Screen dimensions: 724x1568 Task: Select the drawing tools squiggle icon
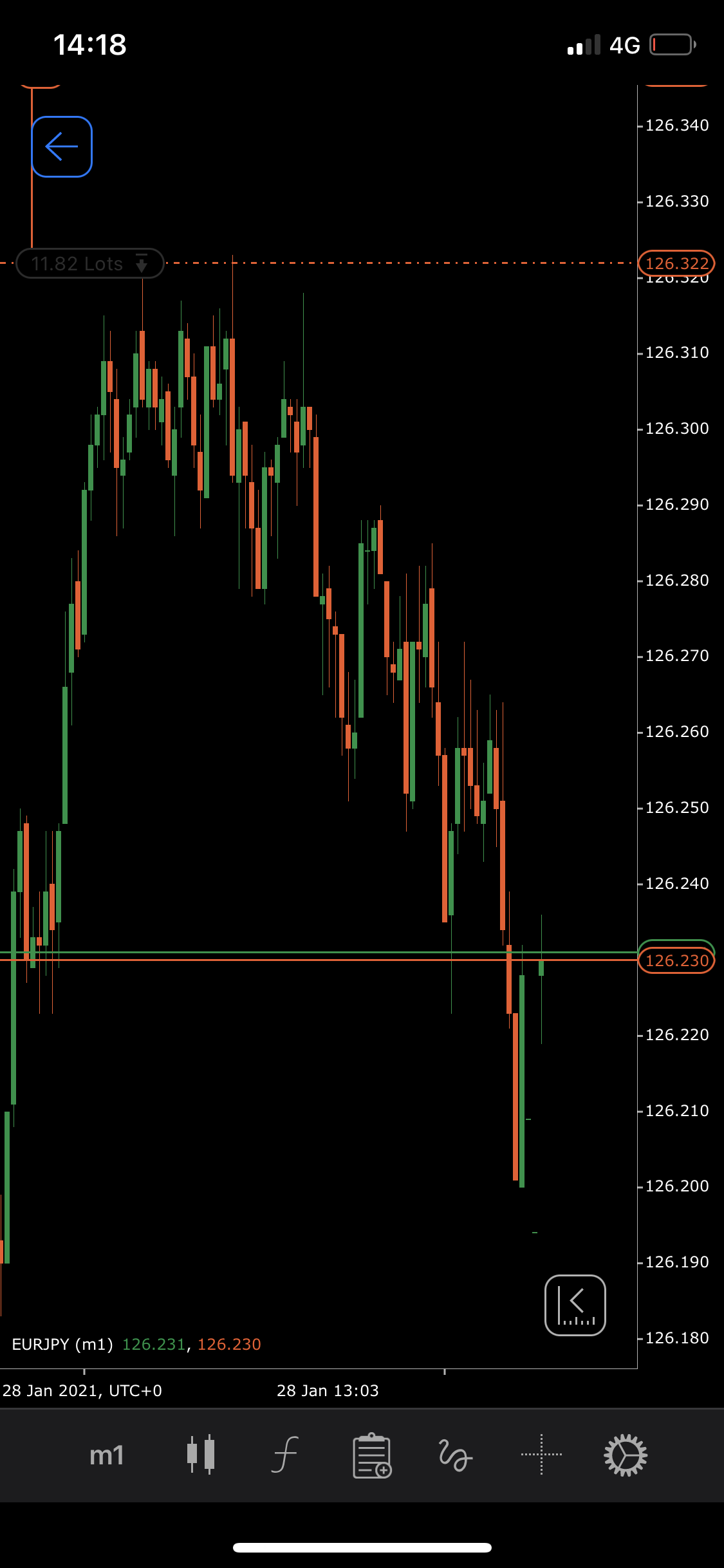[455, 1455]
